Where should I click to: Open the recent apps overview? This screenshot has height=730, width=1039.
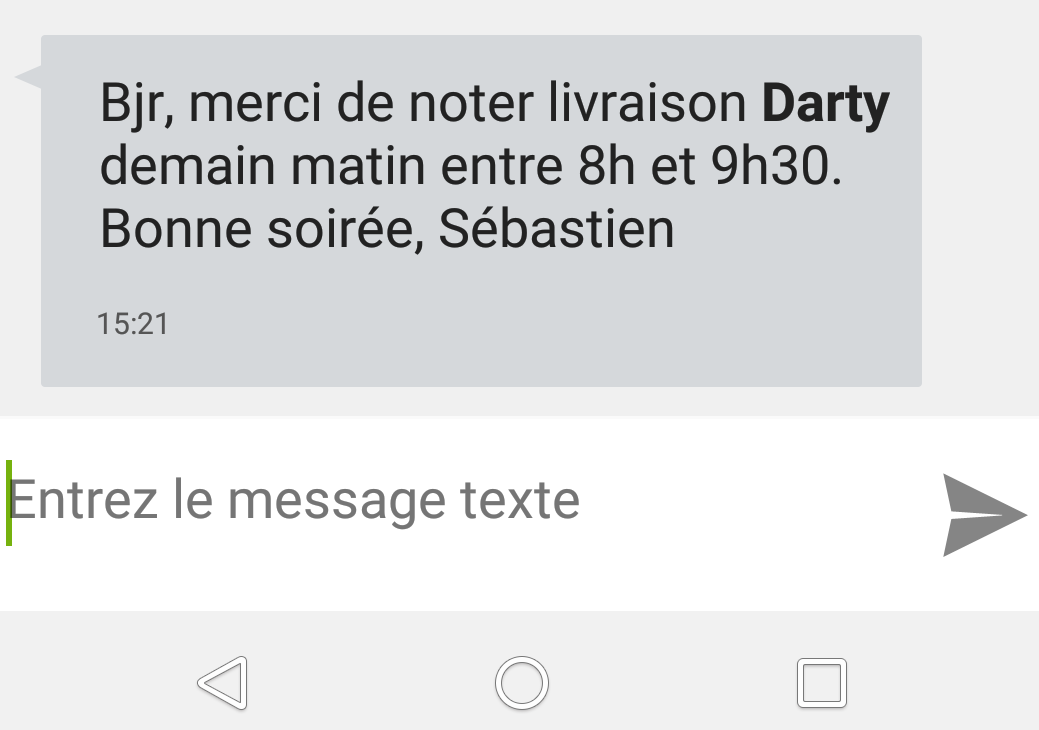click(822, 682)
